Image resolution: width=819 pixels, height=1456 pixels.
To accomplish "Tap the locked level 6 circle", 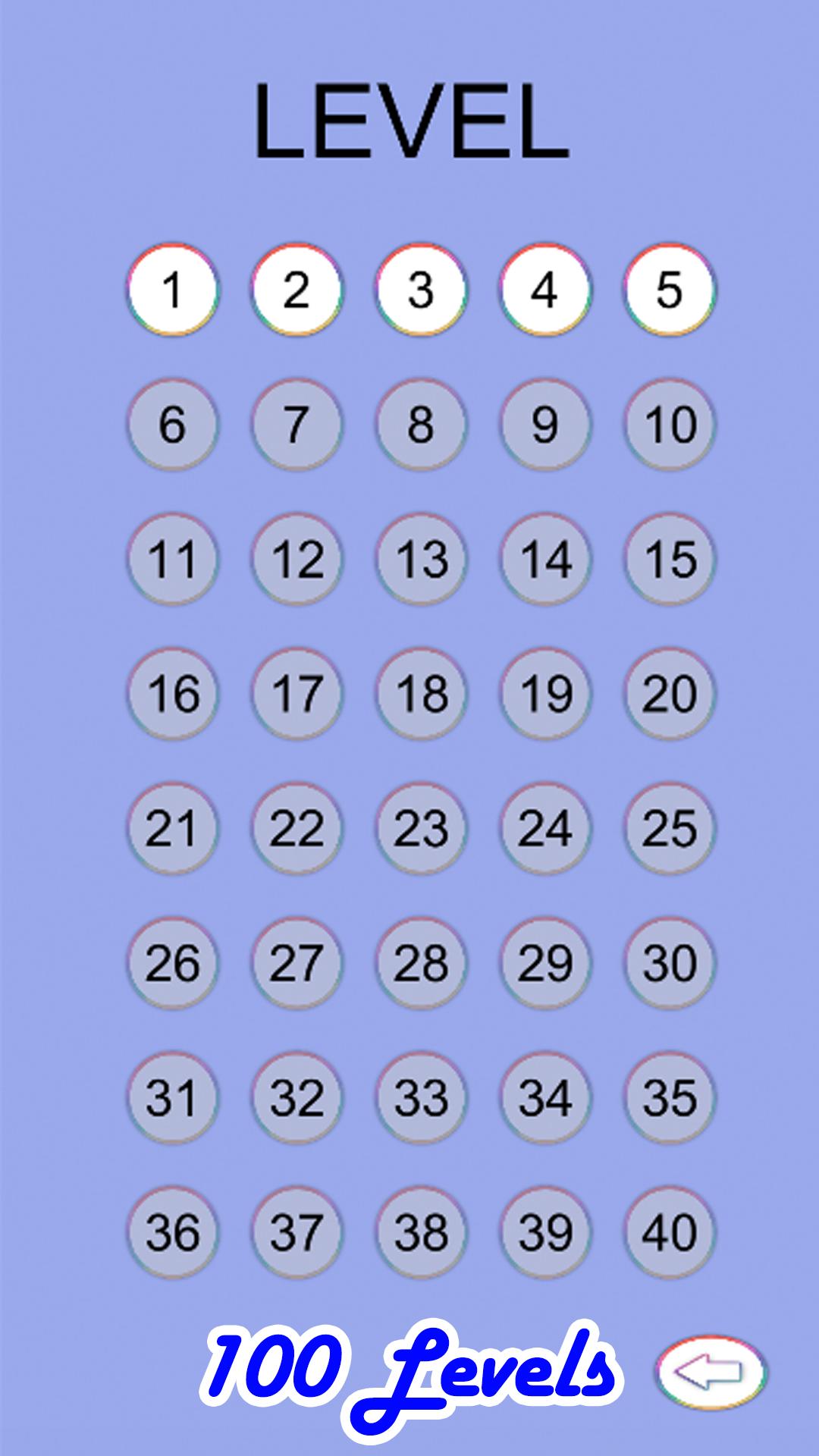I will (x=173, y=425).
